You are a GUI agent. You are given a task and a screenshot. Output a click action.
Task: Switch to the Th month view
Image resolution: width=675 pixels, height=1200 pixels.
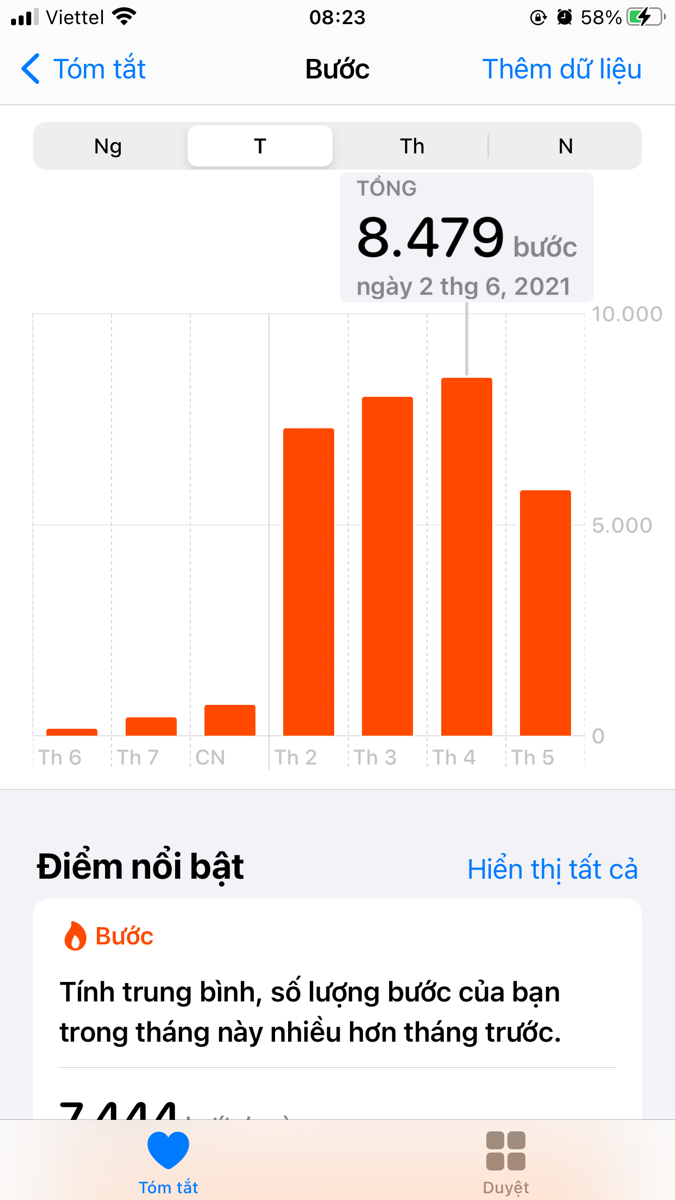tap(412, 146)
